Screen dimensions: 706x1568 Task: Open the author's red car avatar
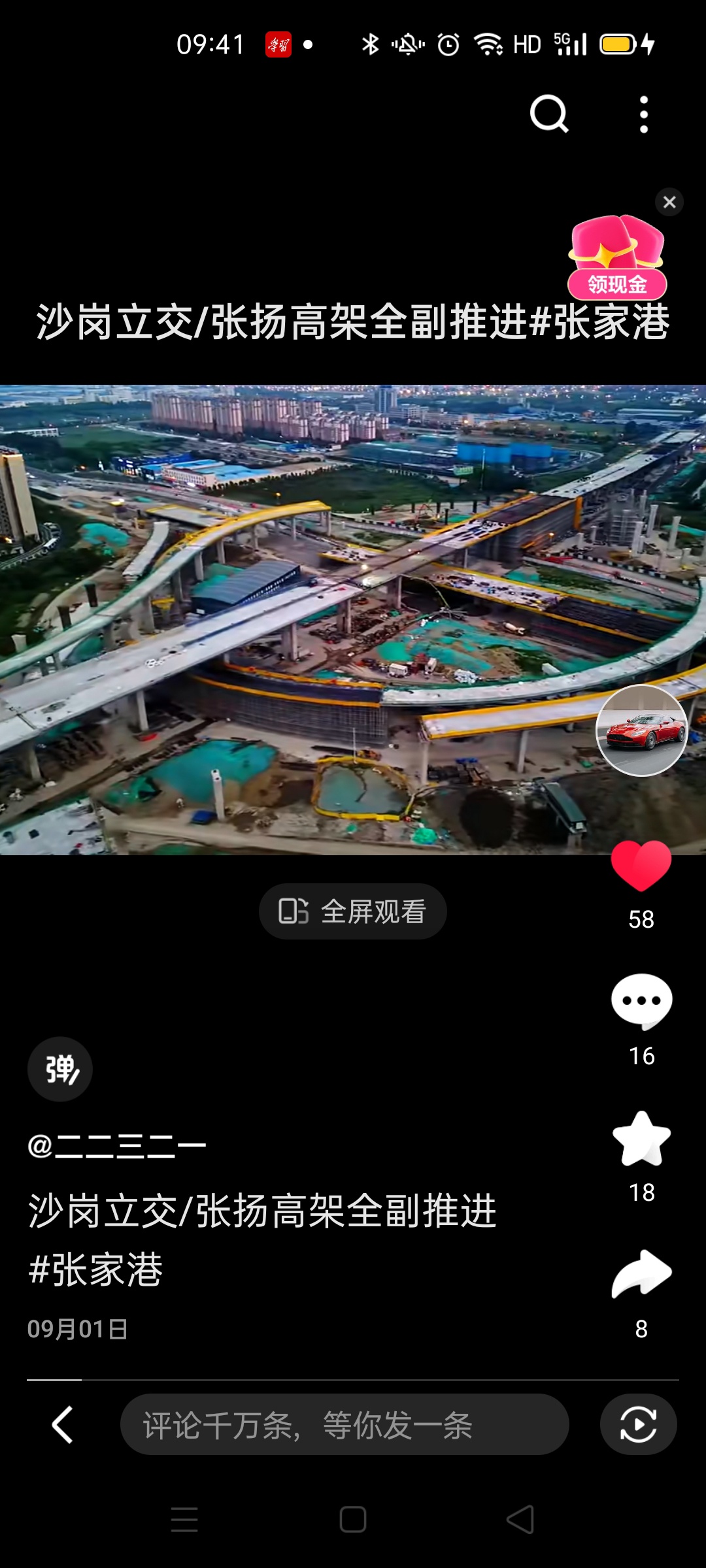pos(641,730)
